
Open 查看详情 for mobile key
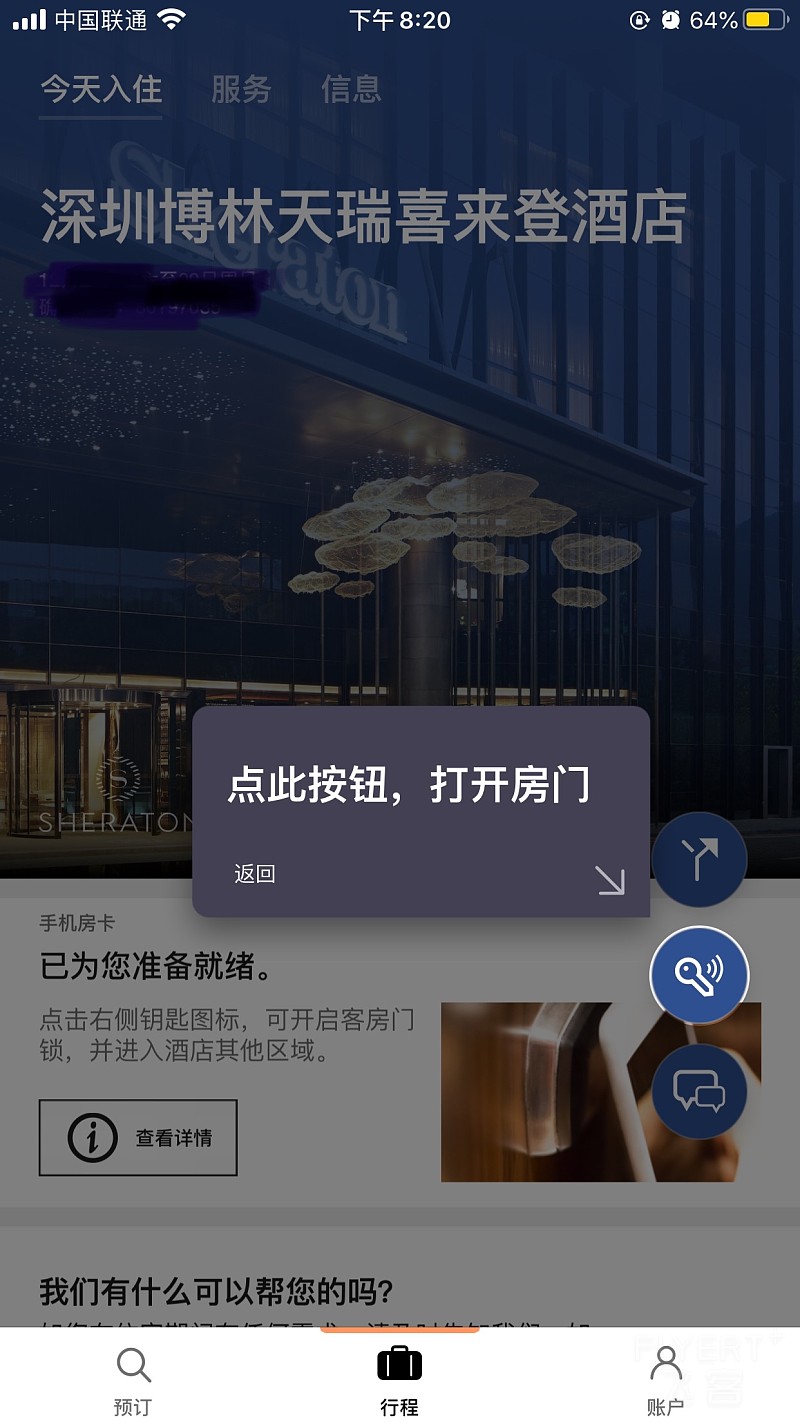138,1137
